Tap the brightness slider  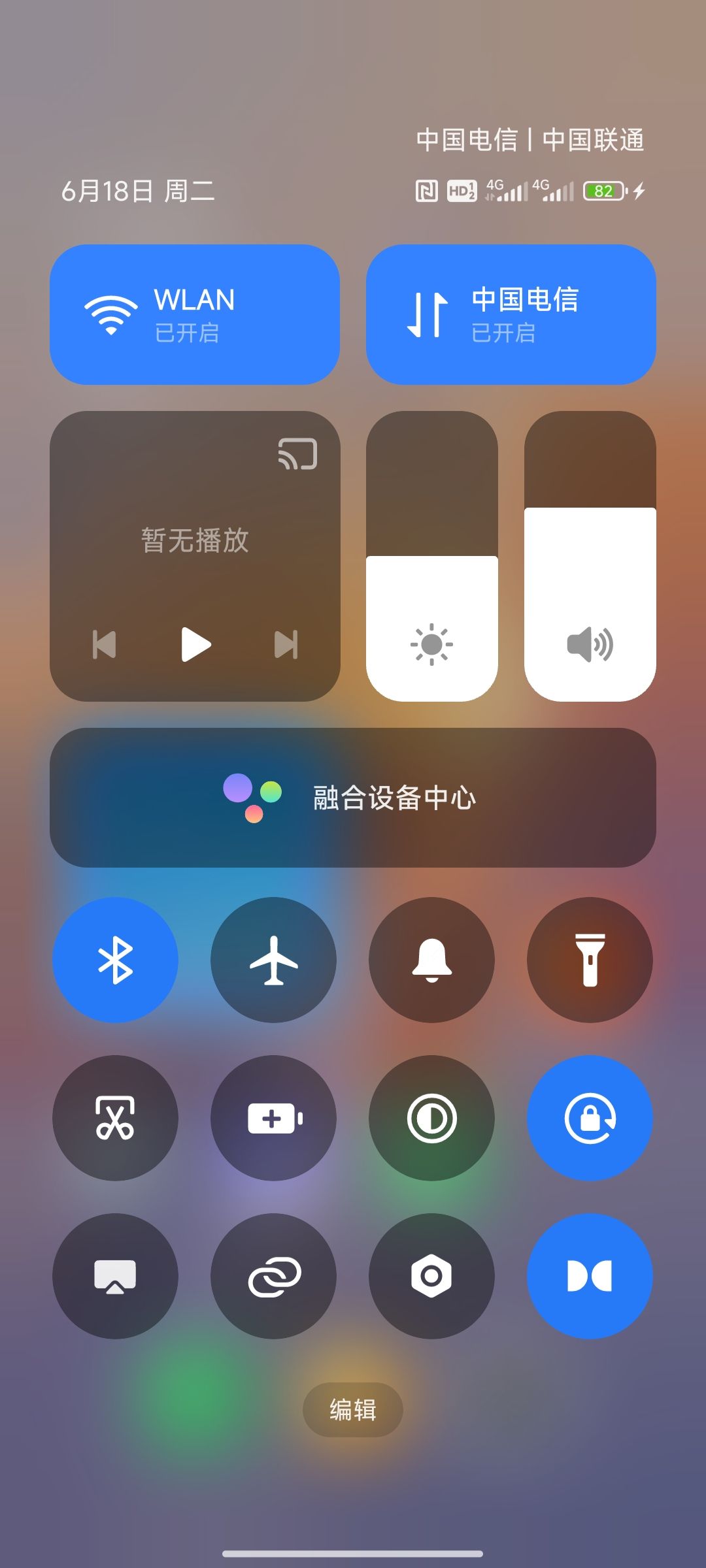point(431,557)
